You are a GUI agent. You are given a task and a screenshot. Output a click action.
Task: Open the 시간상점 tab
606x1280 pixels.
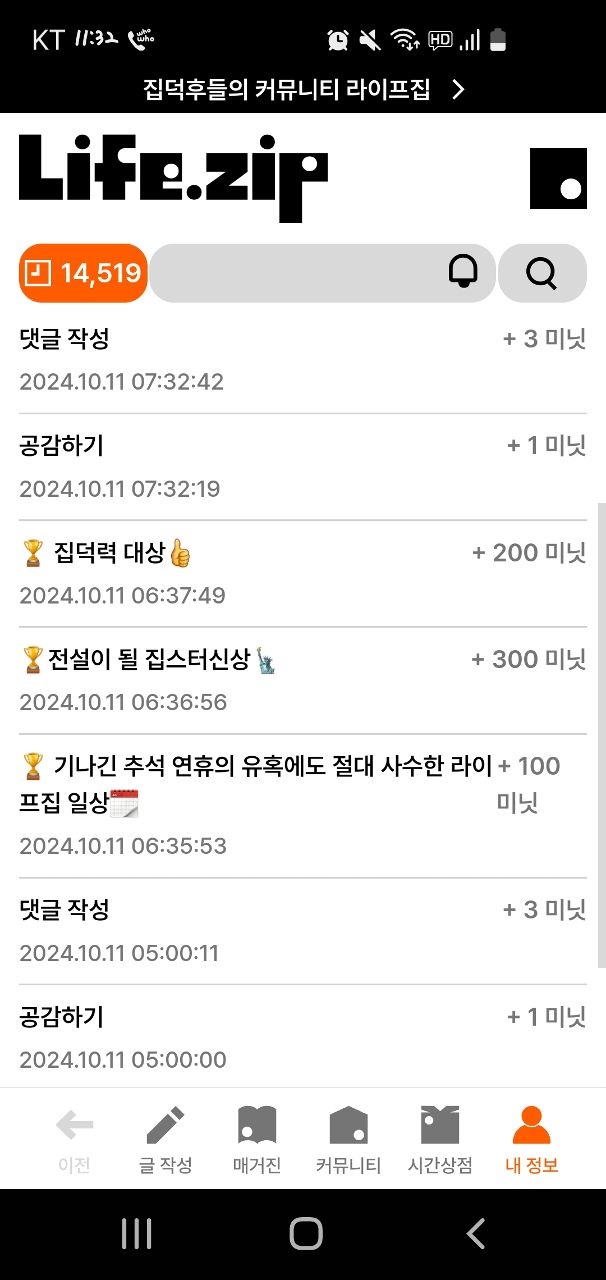click(x=440, y=1140)
